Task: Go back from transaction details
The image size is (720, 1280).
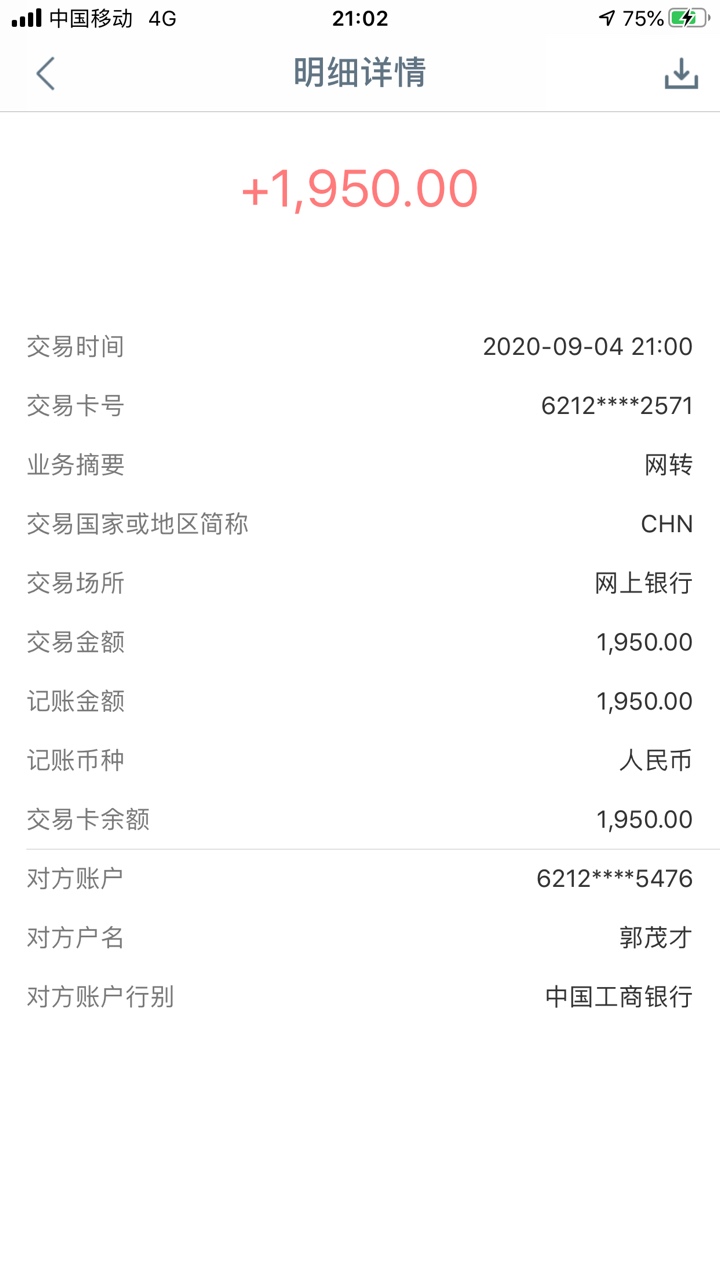Action: (x=45, y=74)
